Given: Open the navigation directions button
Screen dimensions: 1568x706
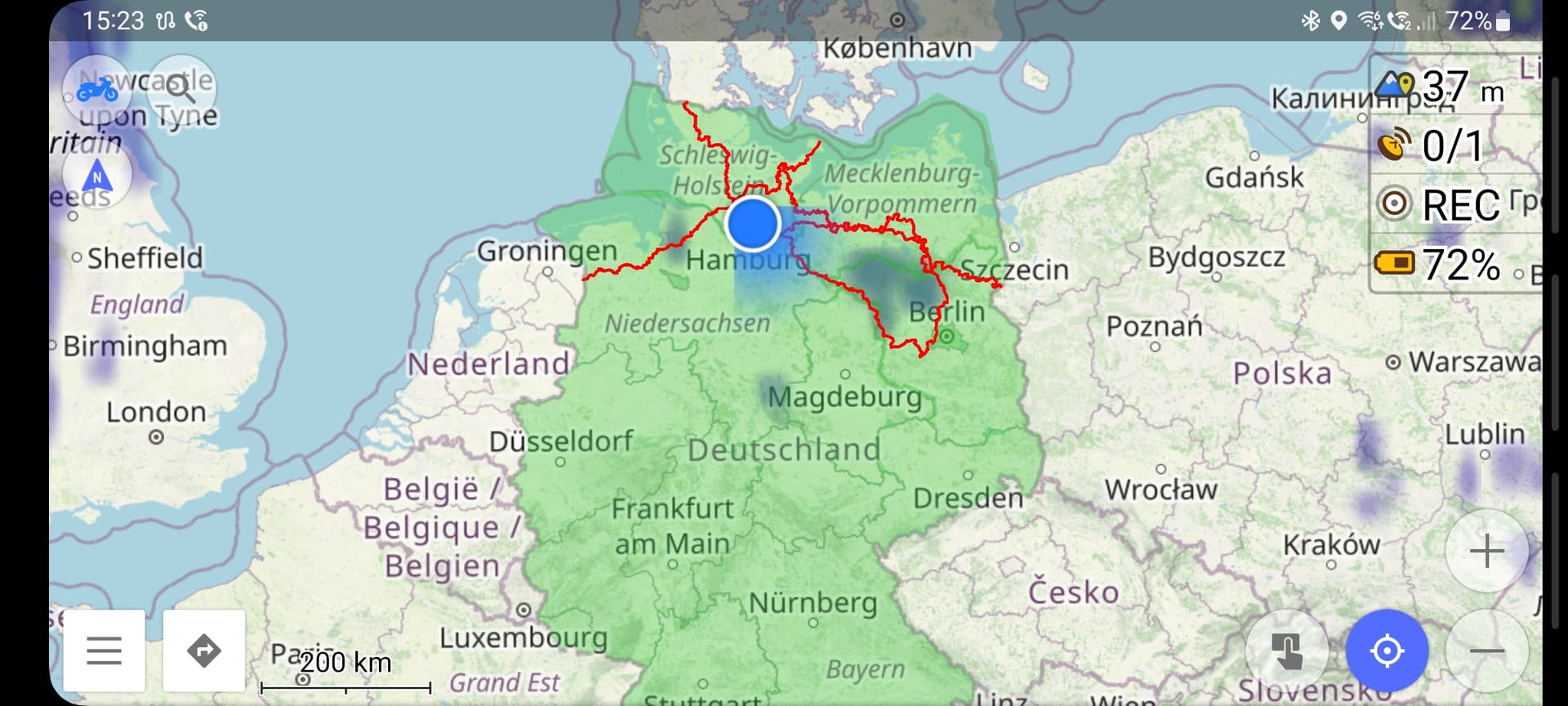Looking at the screenshot, I should 204,650.
